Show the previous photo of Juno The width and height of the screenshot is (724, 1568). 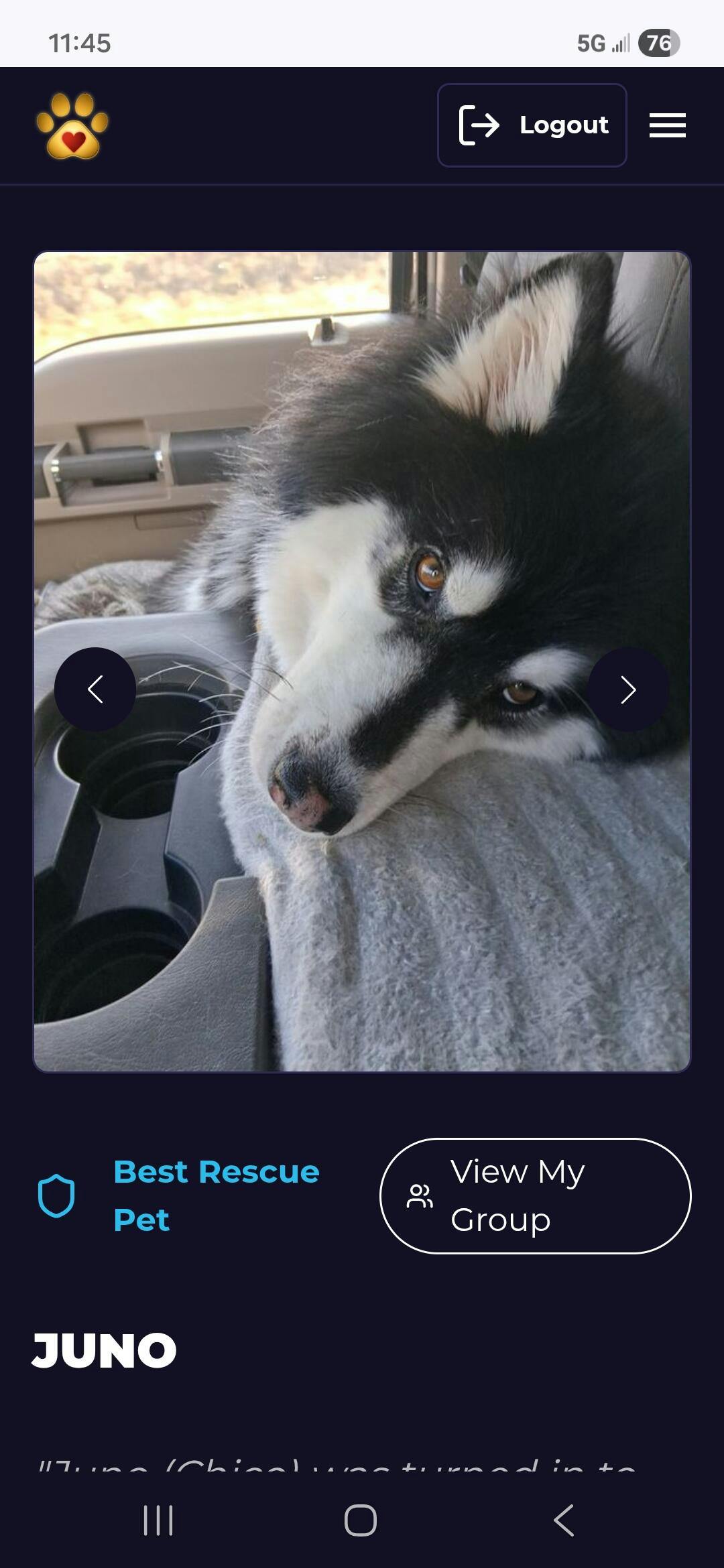click(95, 689)
